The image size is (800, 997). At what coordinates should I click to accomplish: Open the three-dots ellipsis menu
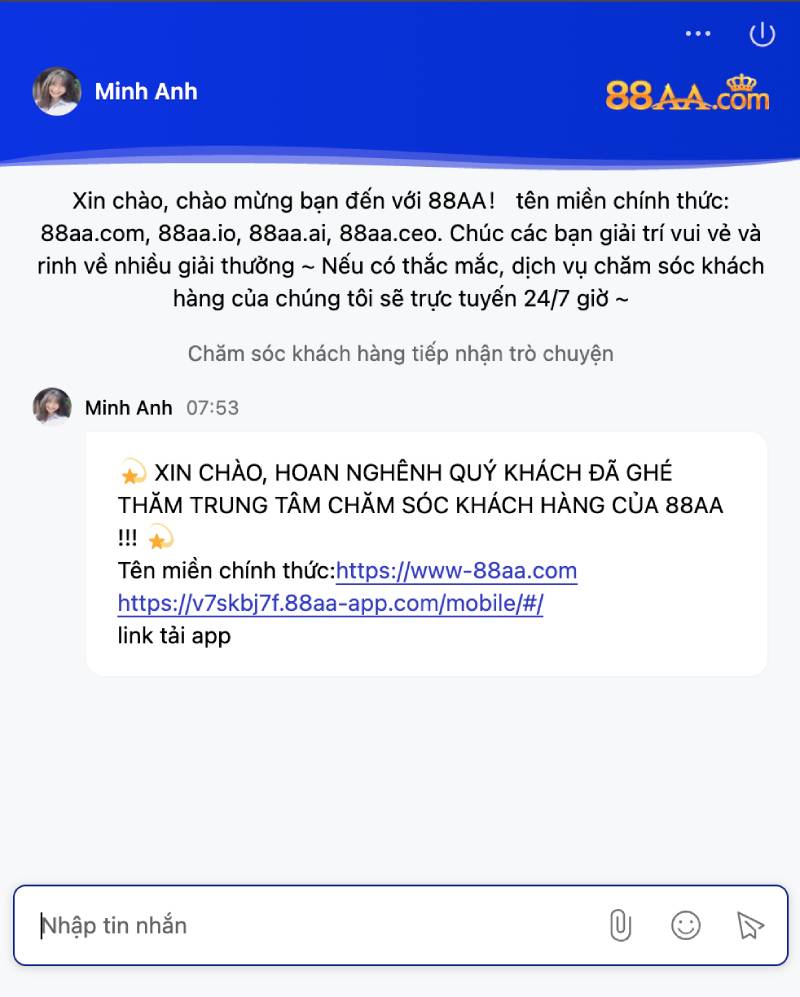click(x=697, y=33)
